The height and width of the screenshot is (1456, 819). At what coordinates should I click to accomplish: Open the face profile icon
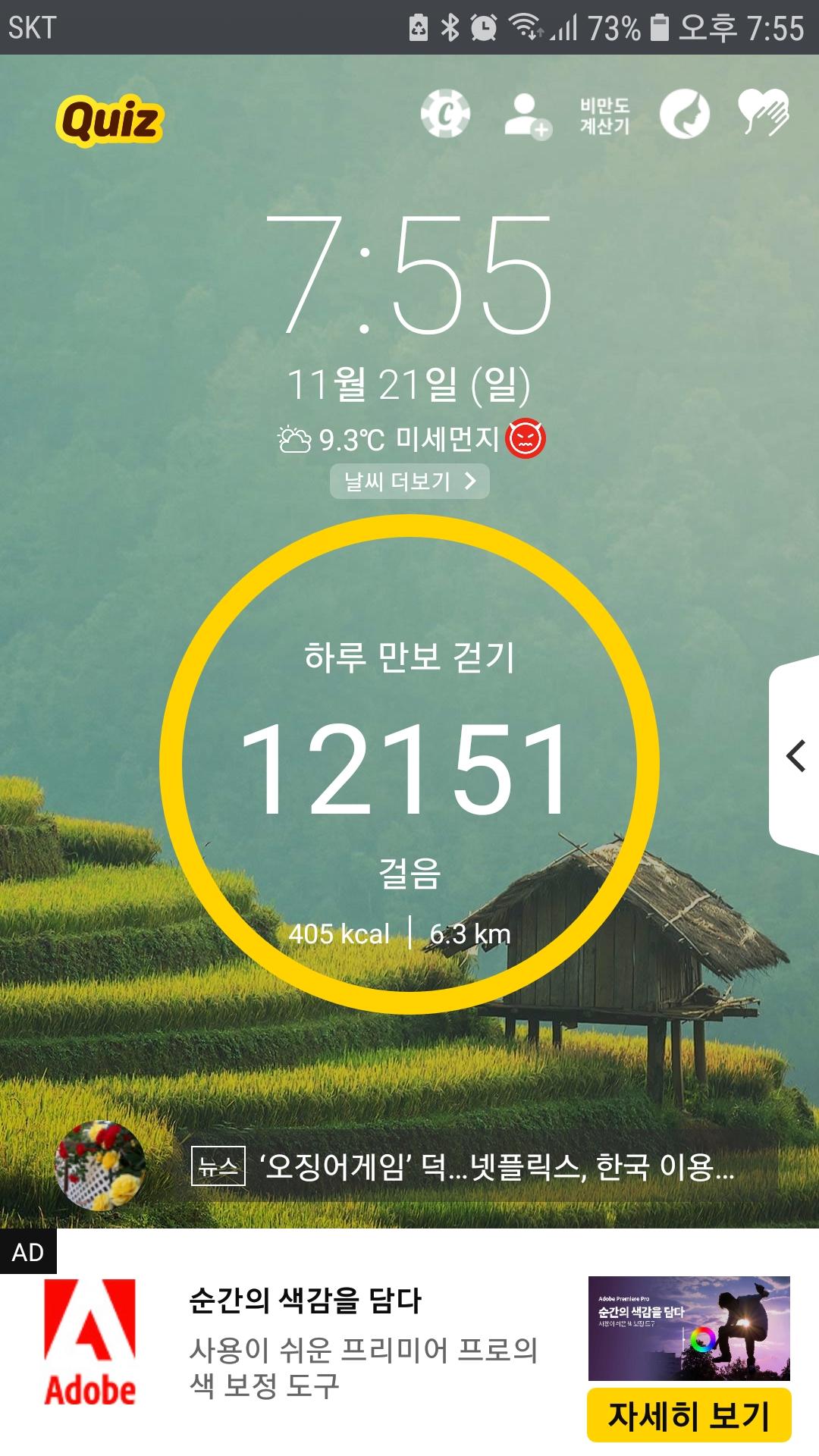pyautogui.click(x=684, y=115)
